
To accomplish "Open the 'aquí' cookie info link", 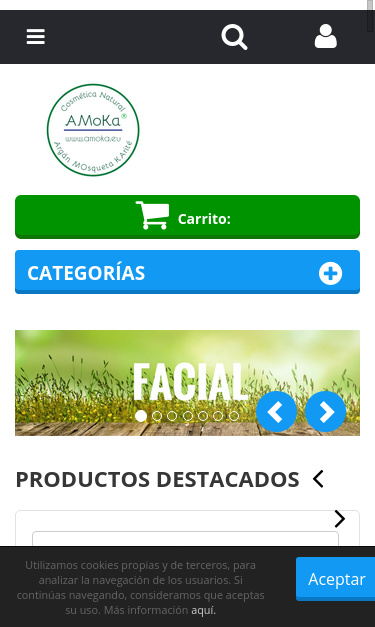I will pyautogui.click(x=203, y=610).
